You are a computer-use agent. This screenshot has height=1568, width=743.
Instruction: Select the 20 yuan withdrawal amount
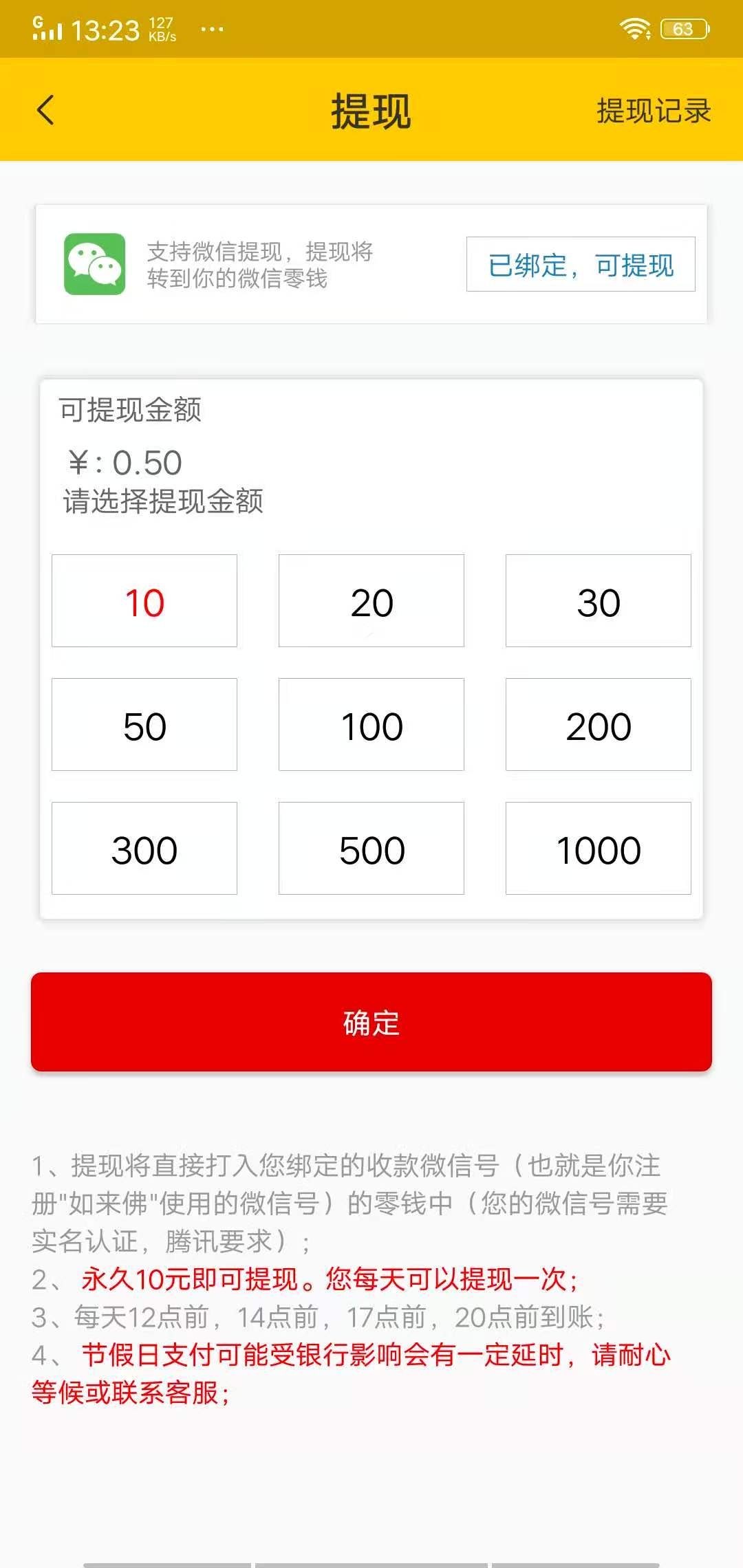pos(371,600)
